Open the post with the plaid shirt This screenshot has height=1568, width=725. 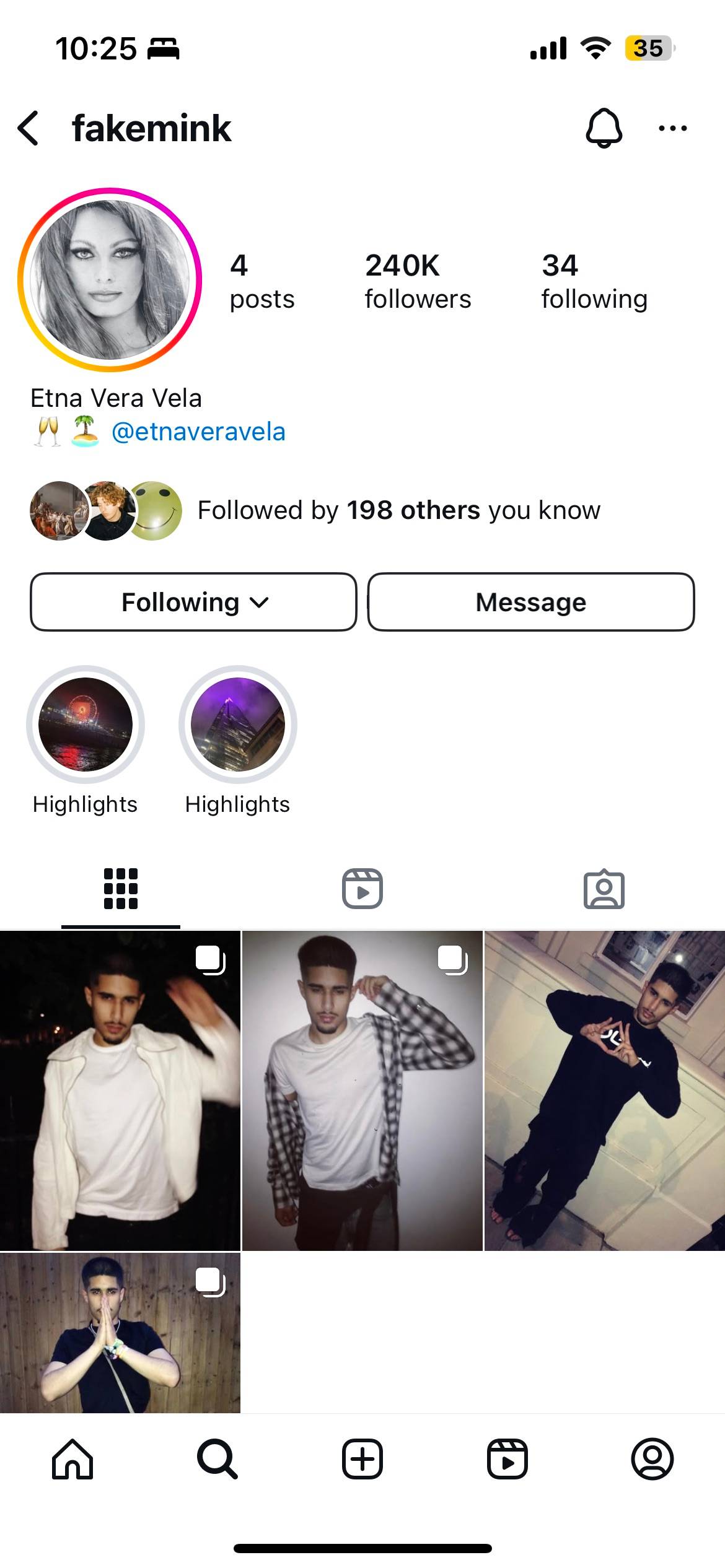coord(362,1090)
